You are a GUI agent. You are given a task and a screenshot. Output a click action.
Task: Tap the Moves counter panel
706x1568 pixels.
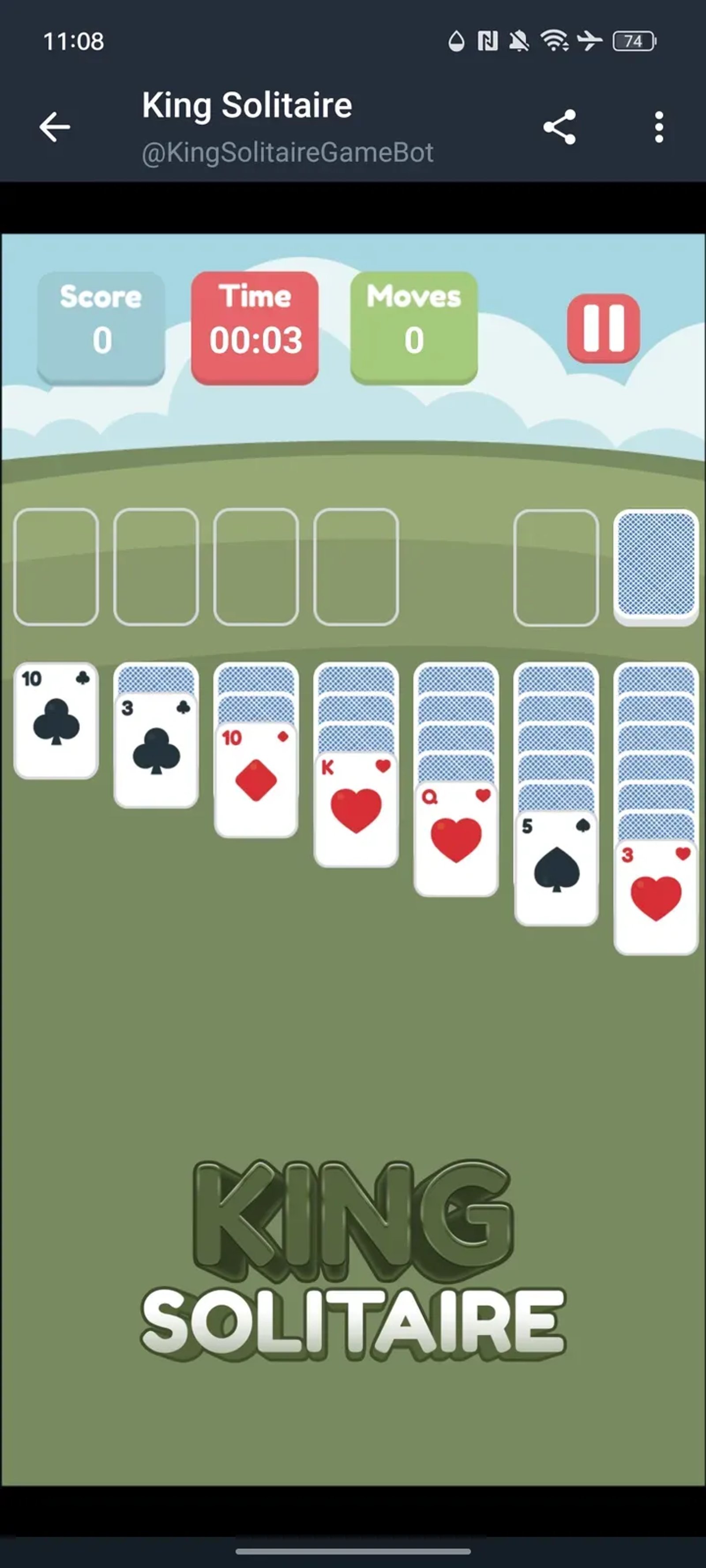coord(415,327)
